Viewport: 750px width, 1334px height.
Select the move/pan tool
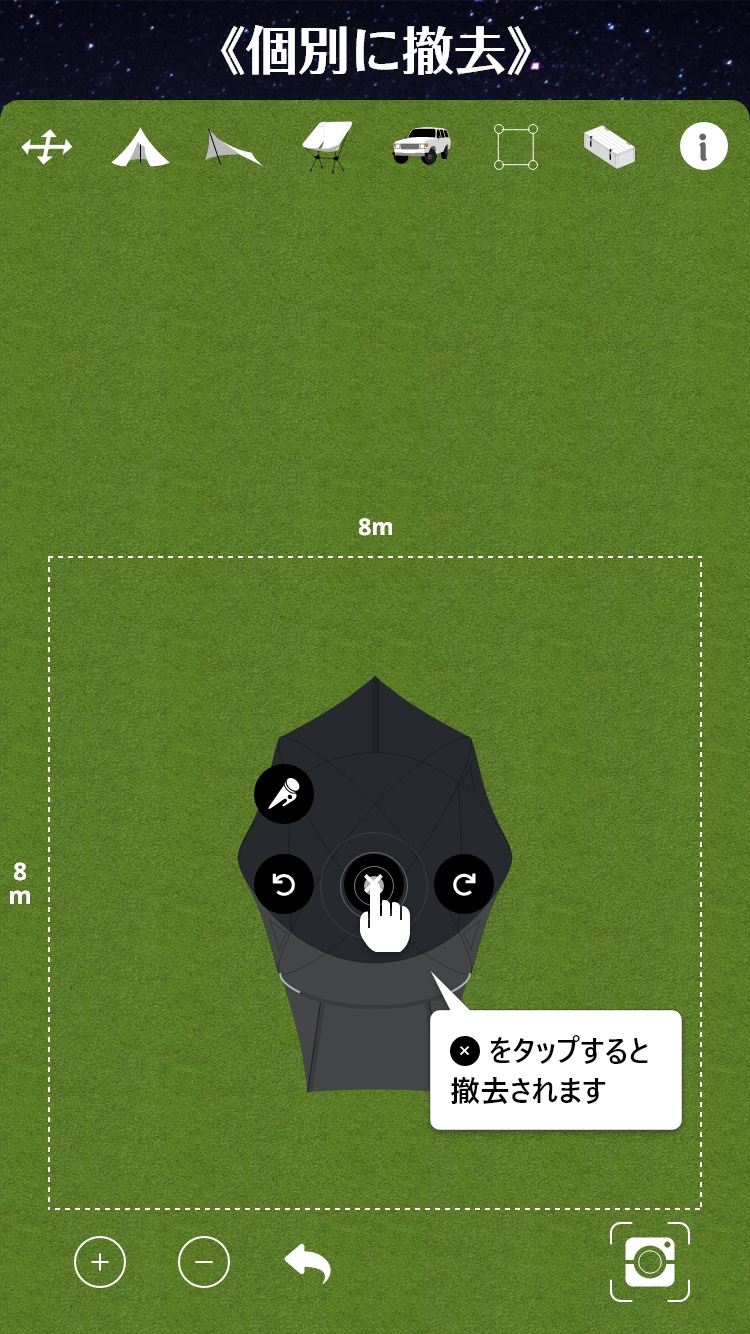point(47,148)
